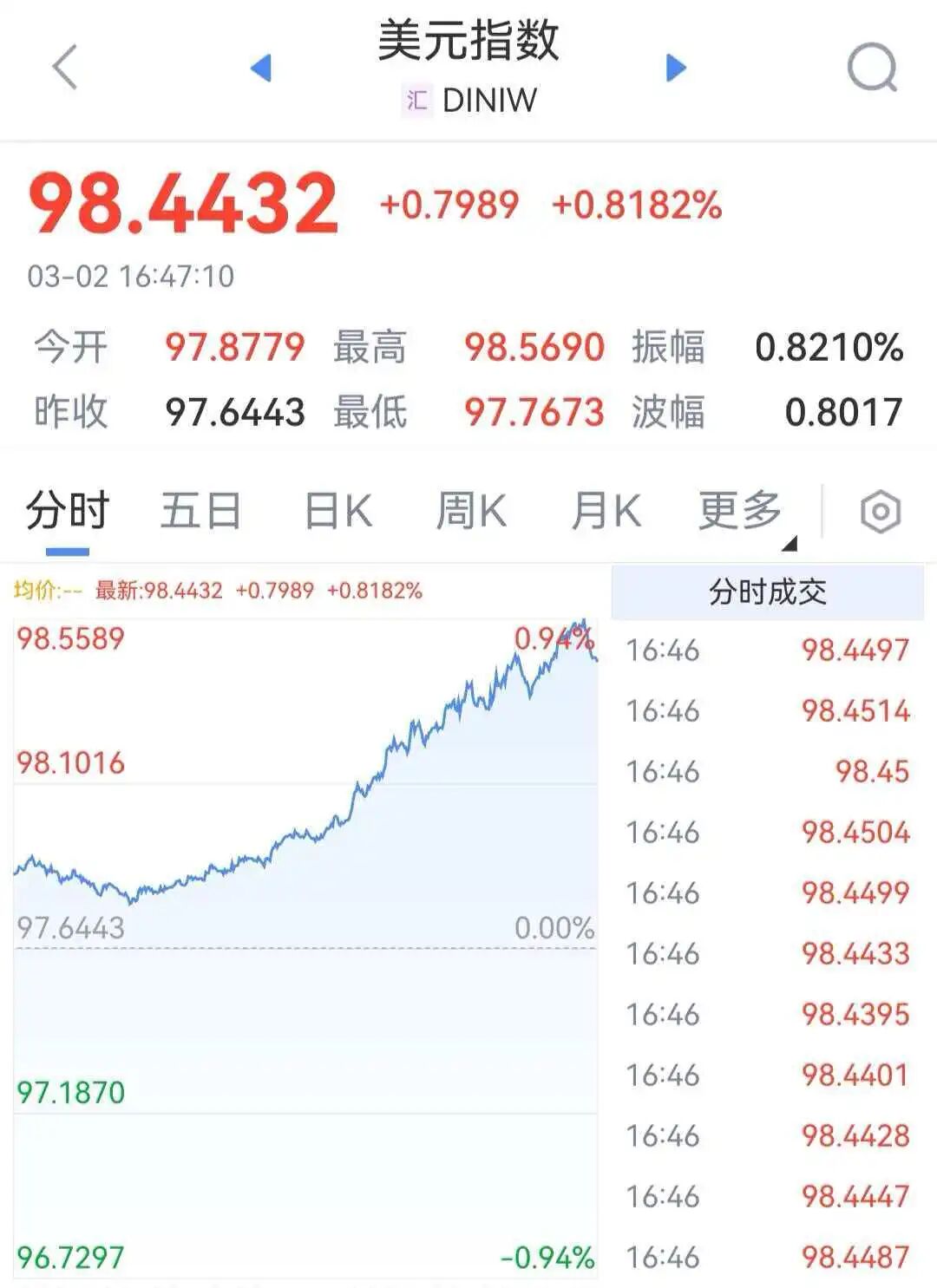The width and height of the screenshot is (937, 1288).
Task: Go back using the top-left arrow
Action: tap(65, 68)
